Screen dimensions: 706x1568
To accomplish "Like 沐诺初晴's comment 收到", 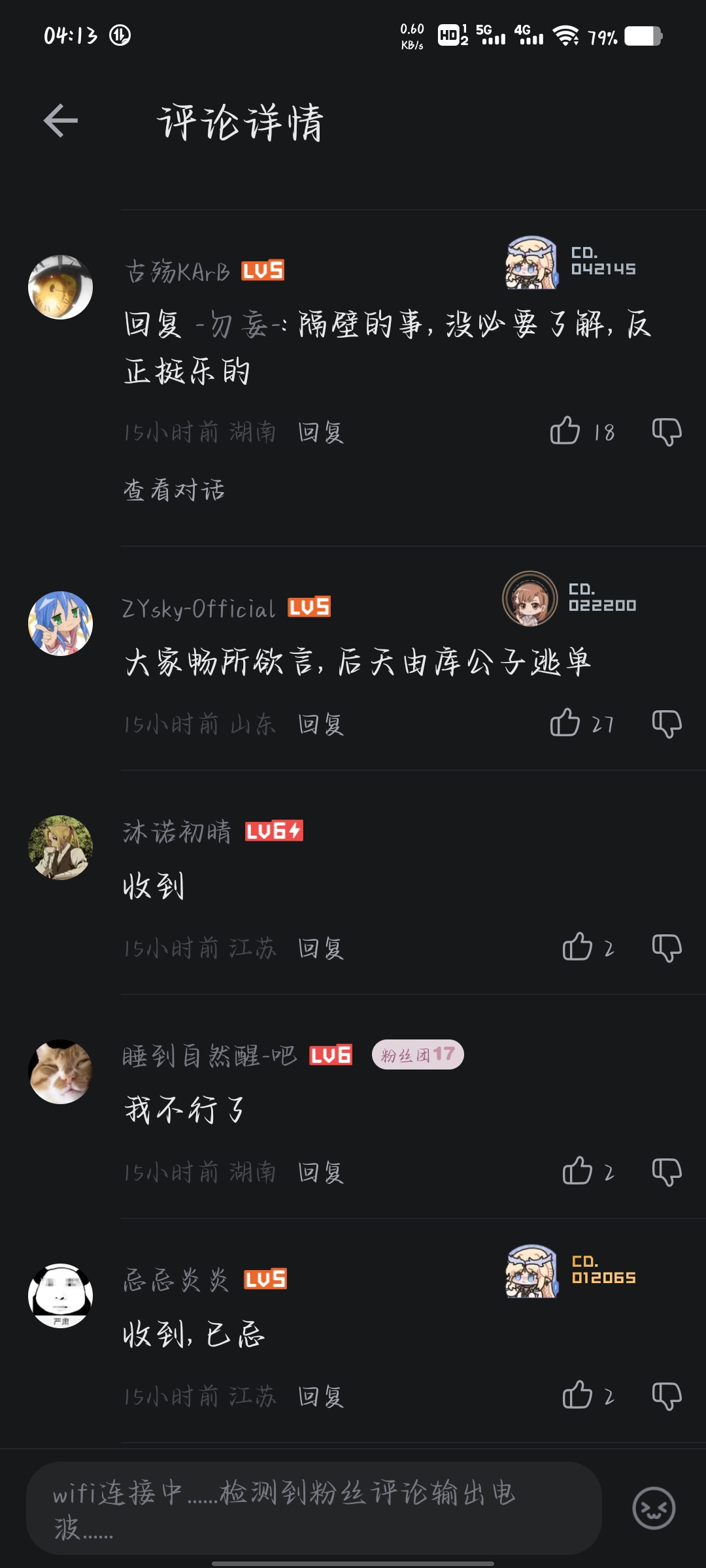I will pyautogui.click(x=577, y=947).
